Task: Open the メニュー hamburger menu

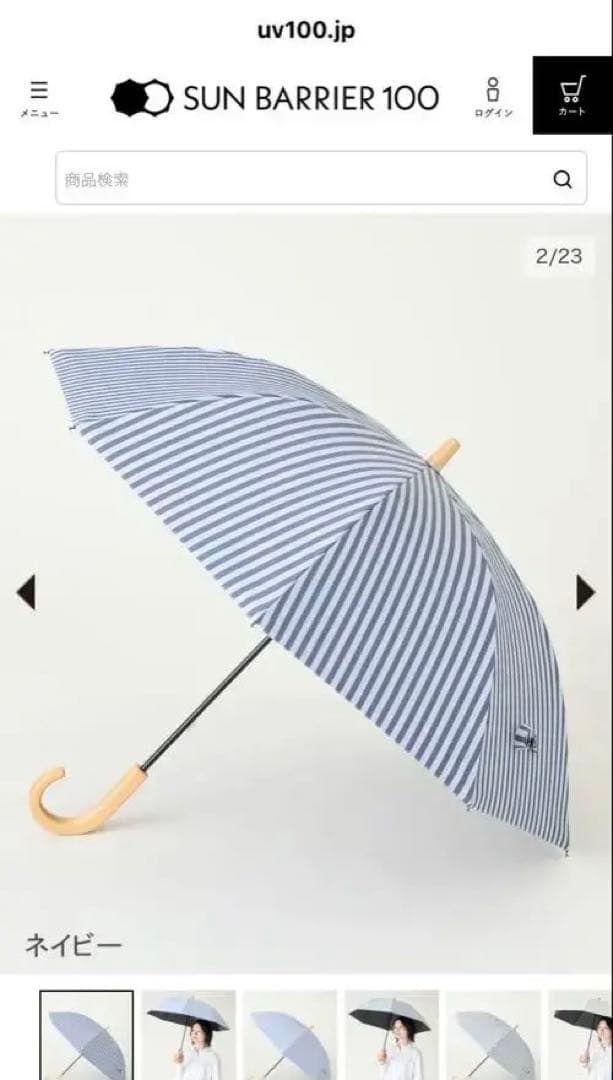Action: 39,98
